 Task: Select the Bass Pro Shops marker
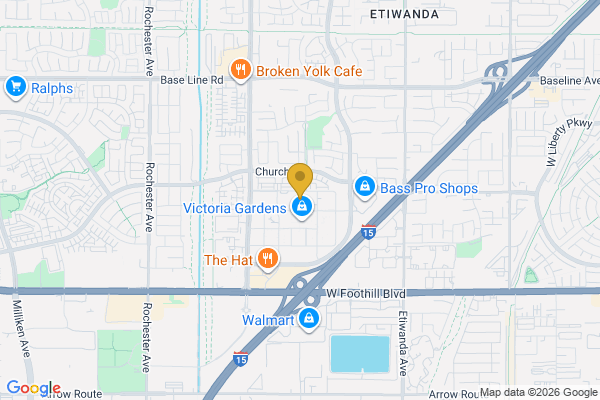pos(366,187)
